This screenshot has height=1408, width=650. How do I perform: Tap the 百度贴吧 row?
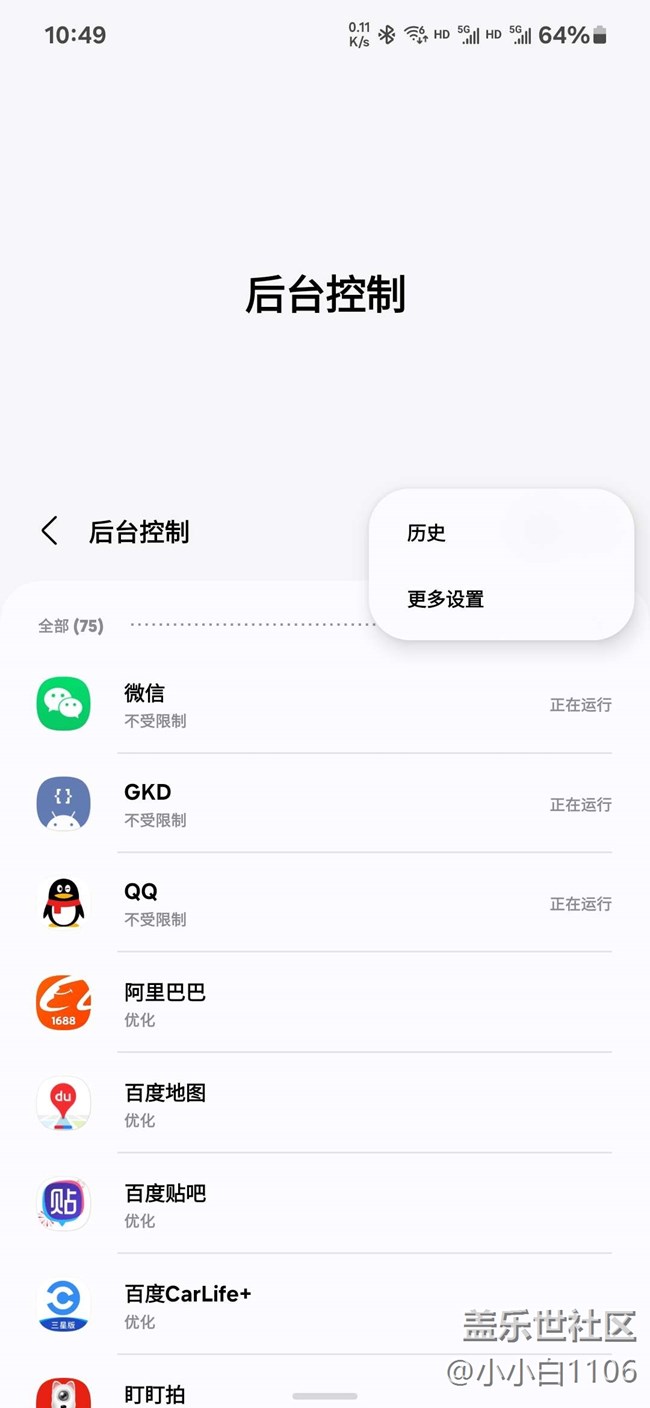325,1204
